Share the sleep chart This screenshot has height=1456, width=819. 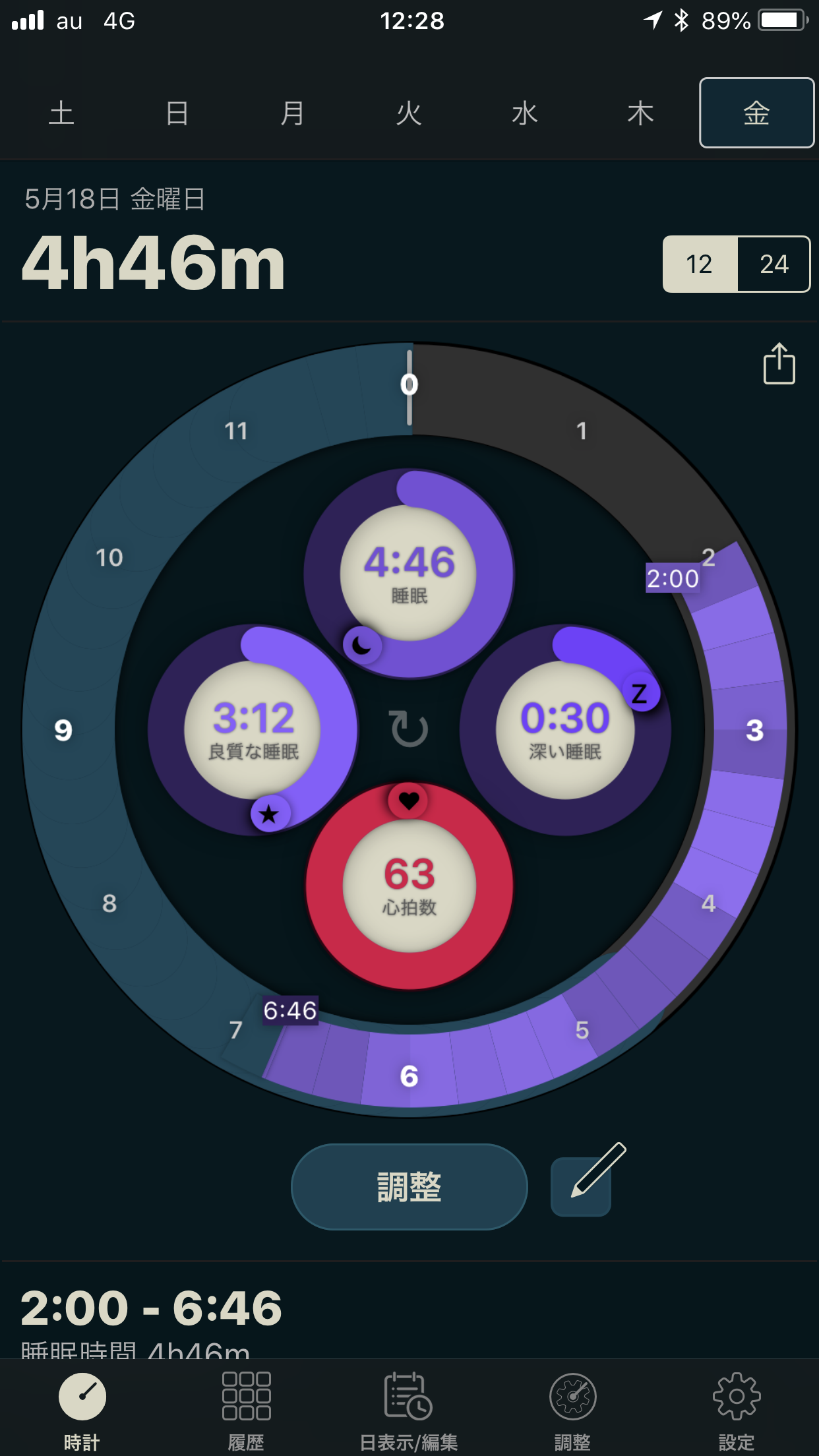click(x=779, y=363)
